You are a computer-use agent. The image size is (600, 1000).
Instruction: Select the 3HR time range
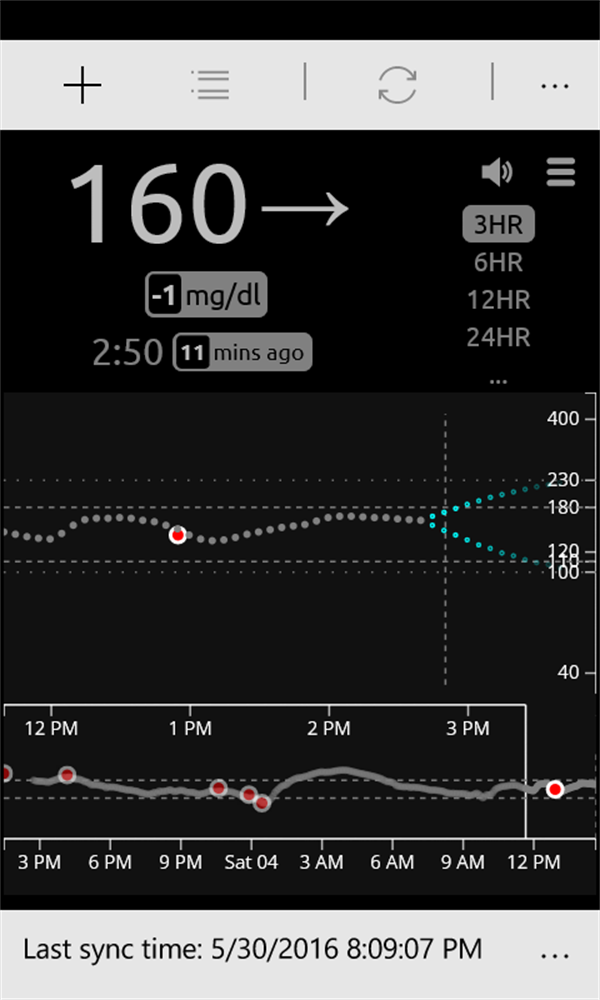[498, 225]
